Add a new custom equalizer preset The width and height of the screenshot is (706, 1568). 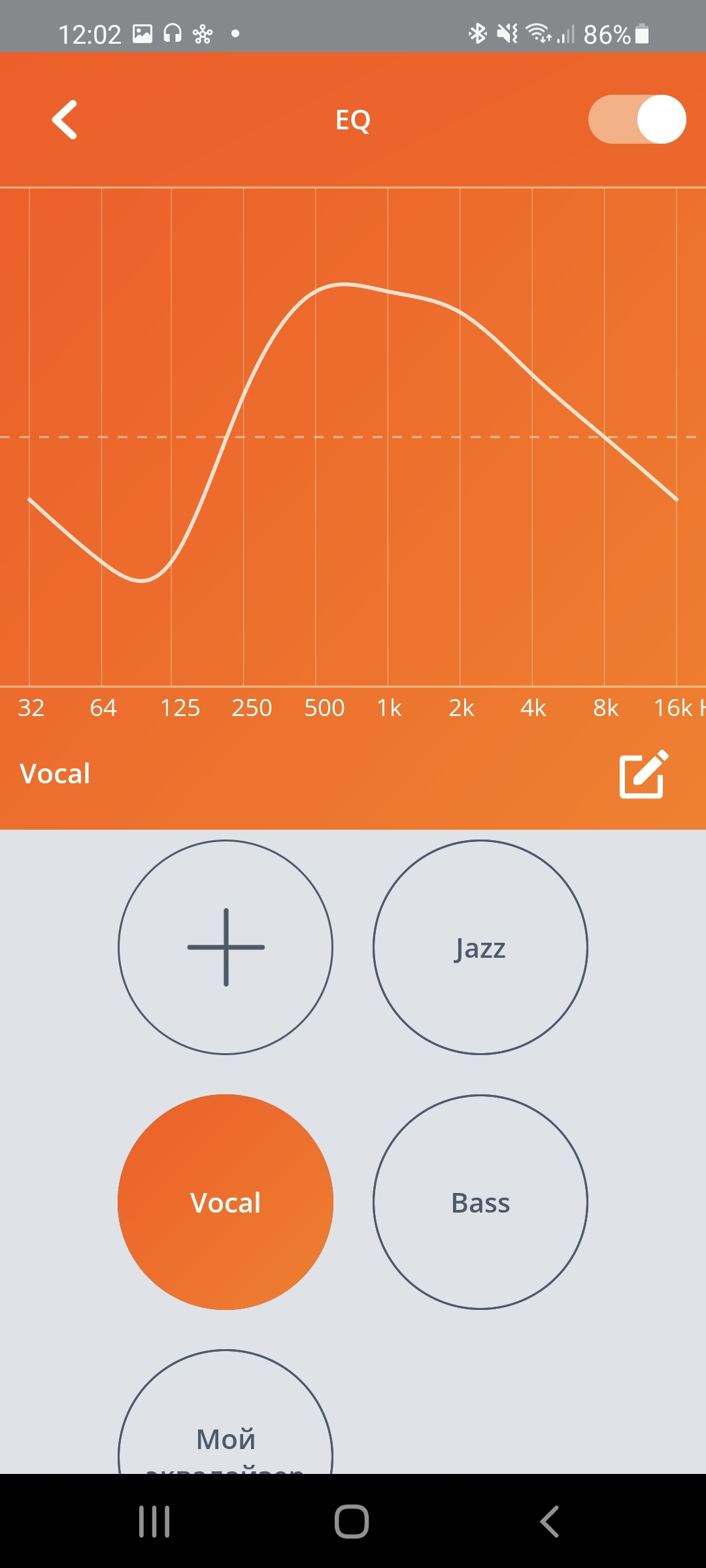(226, 947)
